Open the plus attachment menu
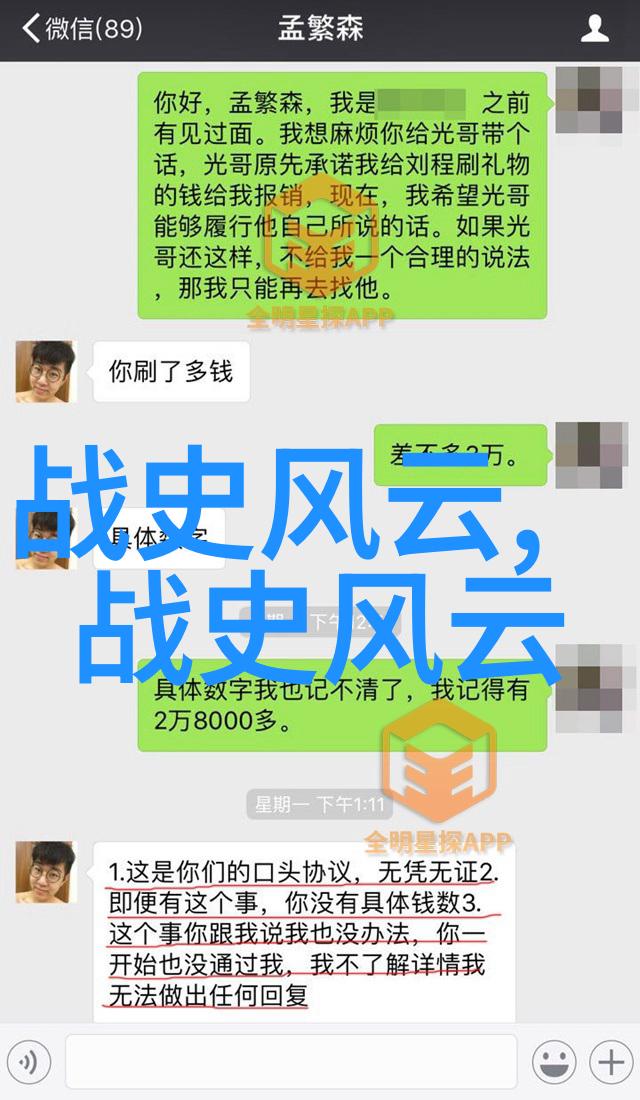Screen dimensions: 640x1100 point(608,1061)
